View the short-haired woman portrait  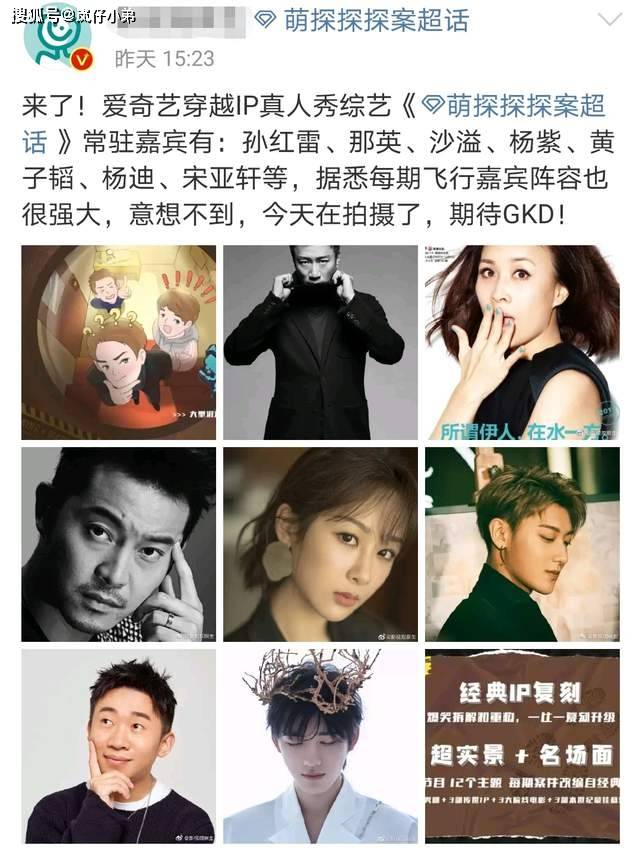320,545
